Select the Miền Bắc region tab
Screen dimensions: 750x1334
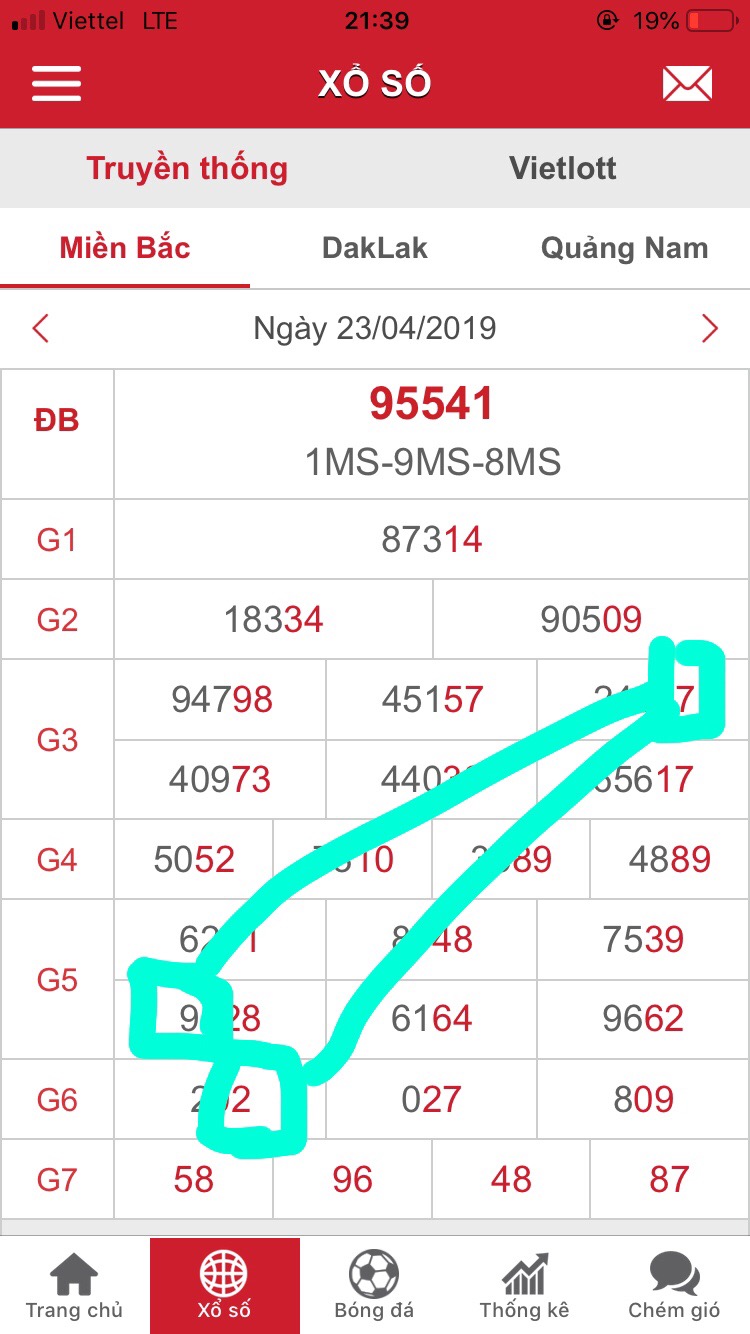(125, 248)
